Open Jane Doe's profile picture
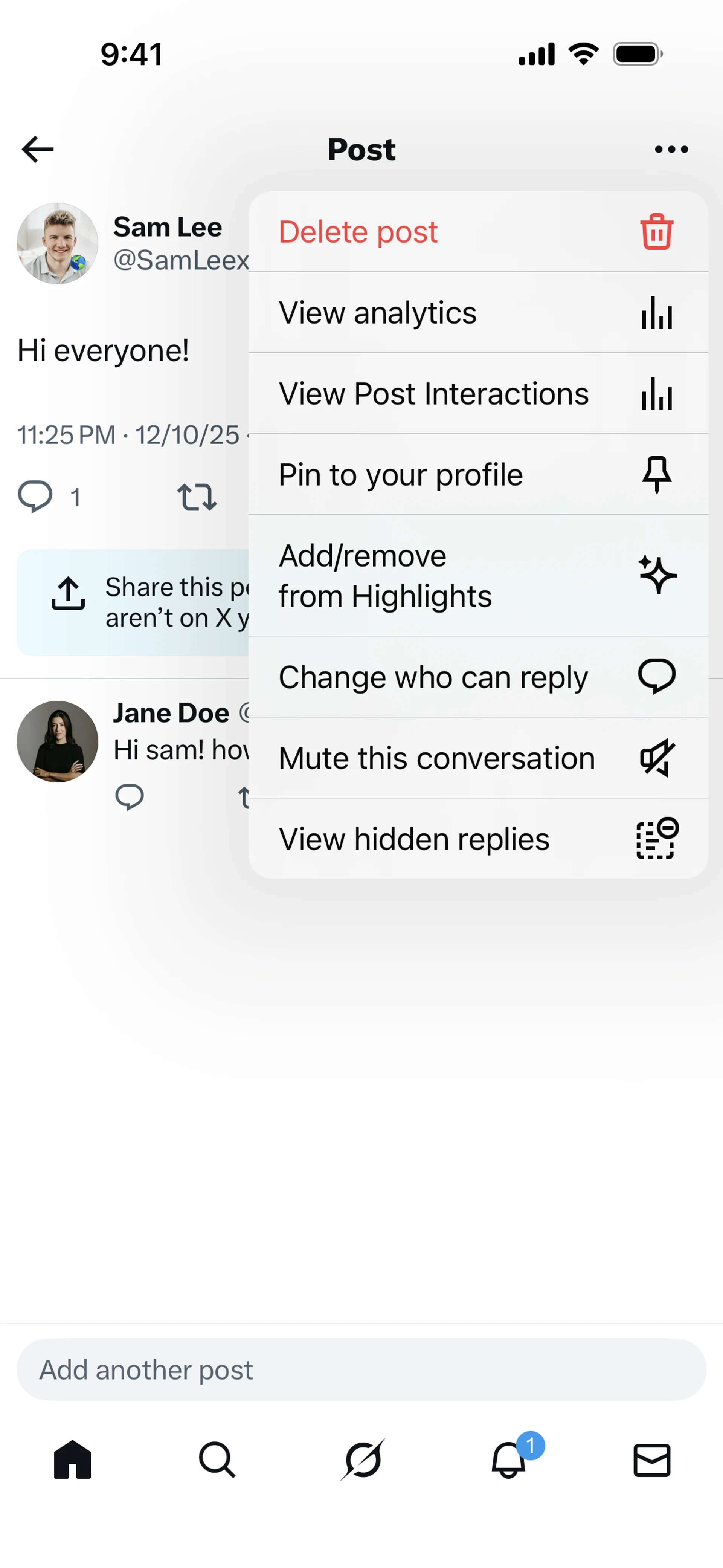Viewport: 723px width, 1568px height. [57, 741]
